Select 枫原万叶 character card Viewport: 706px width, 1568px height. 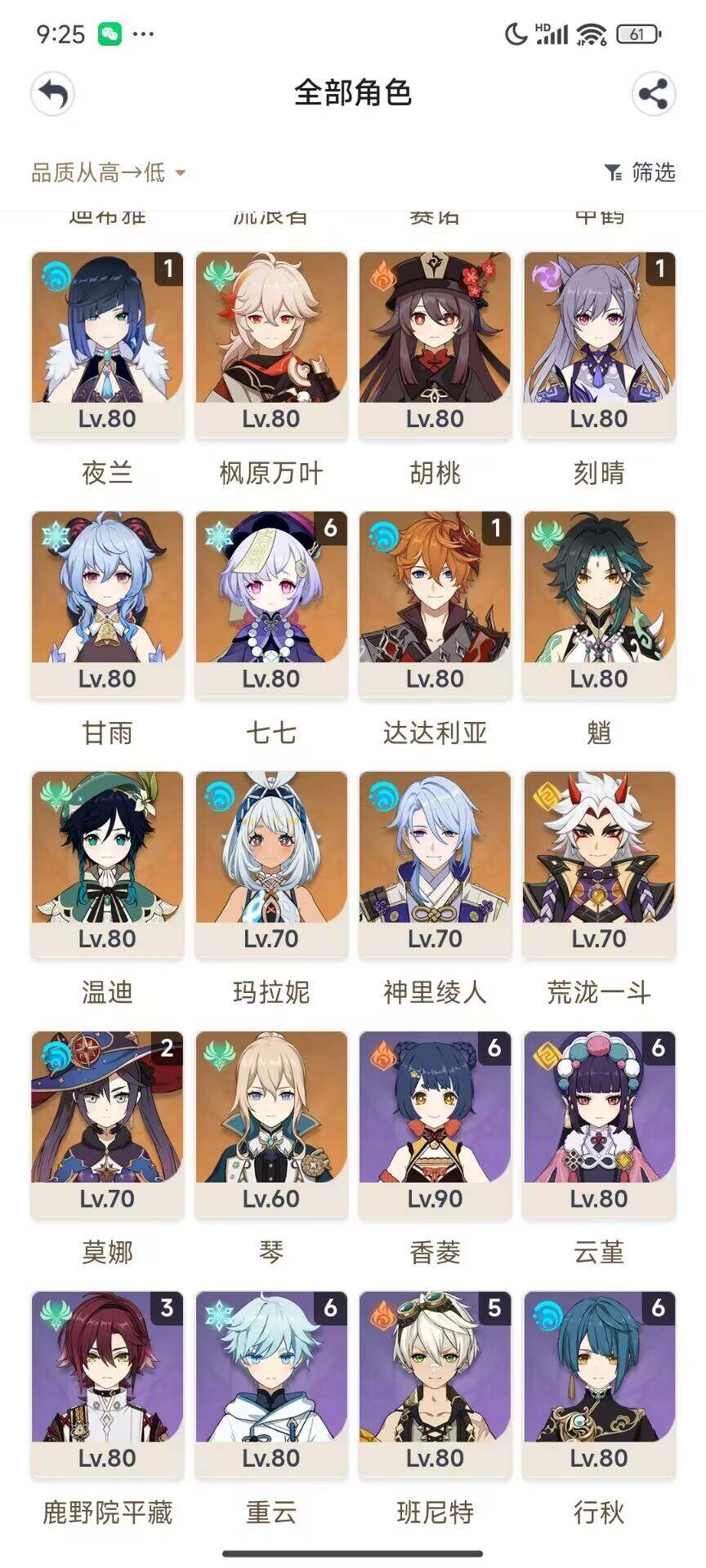(271, 344)
